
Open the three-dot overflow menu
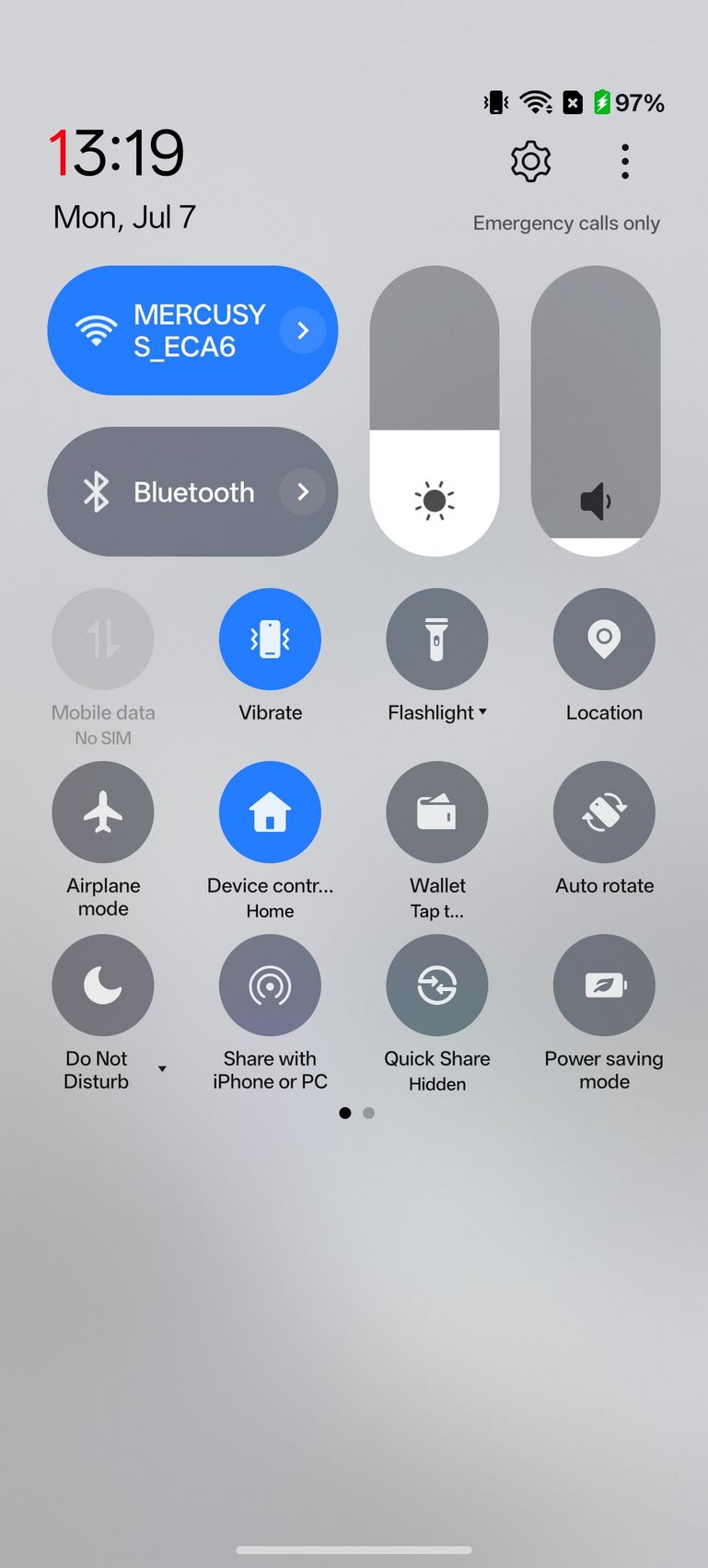[625, 162]
